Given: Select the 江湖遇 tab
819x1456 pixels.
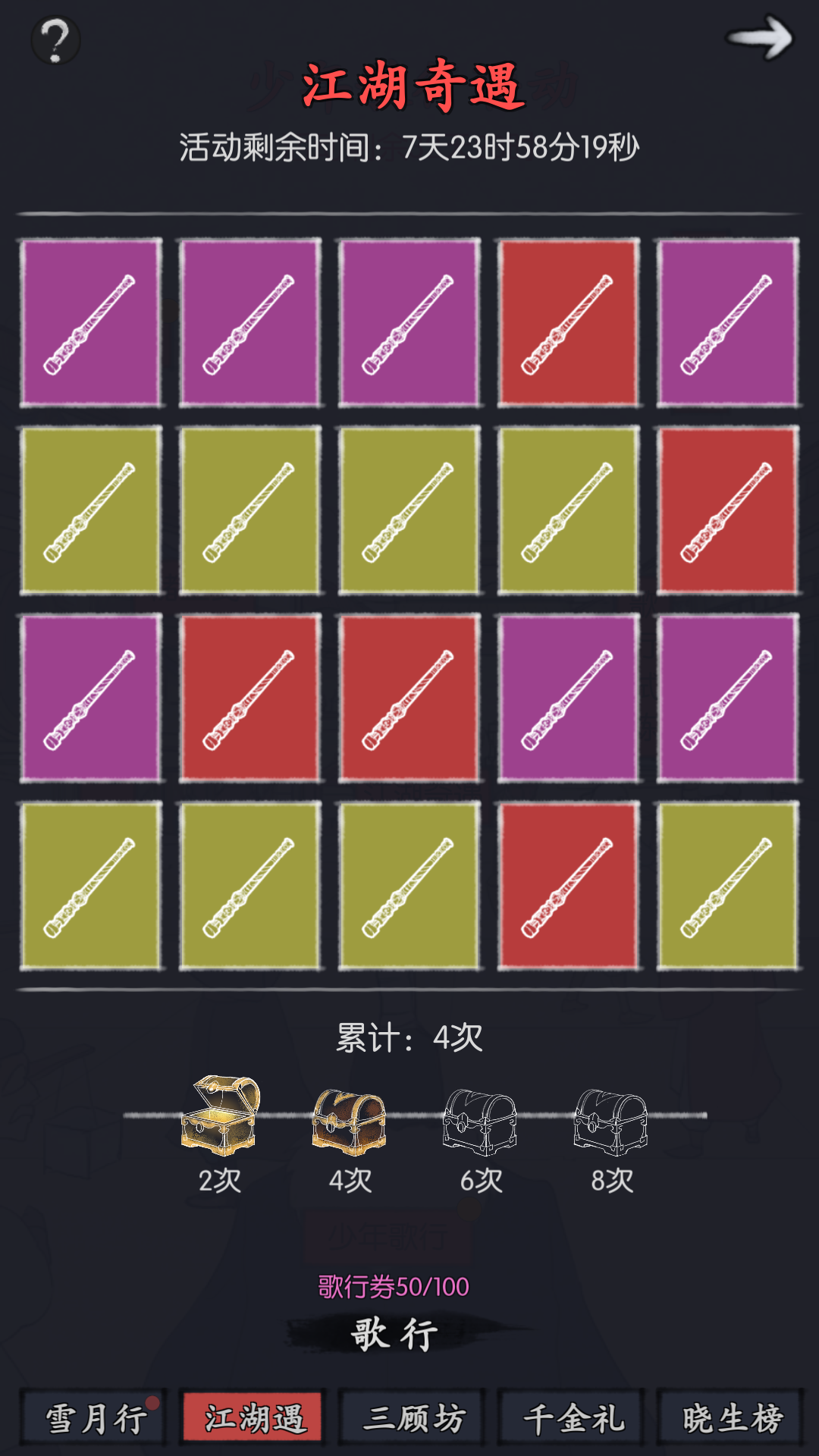Looking at the screenshot, I should click(x=254, y=1418).
